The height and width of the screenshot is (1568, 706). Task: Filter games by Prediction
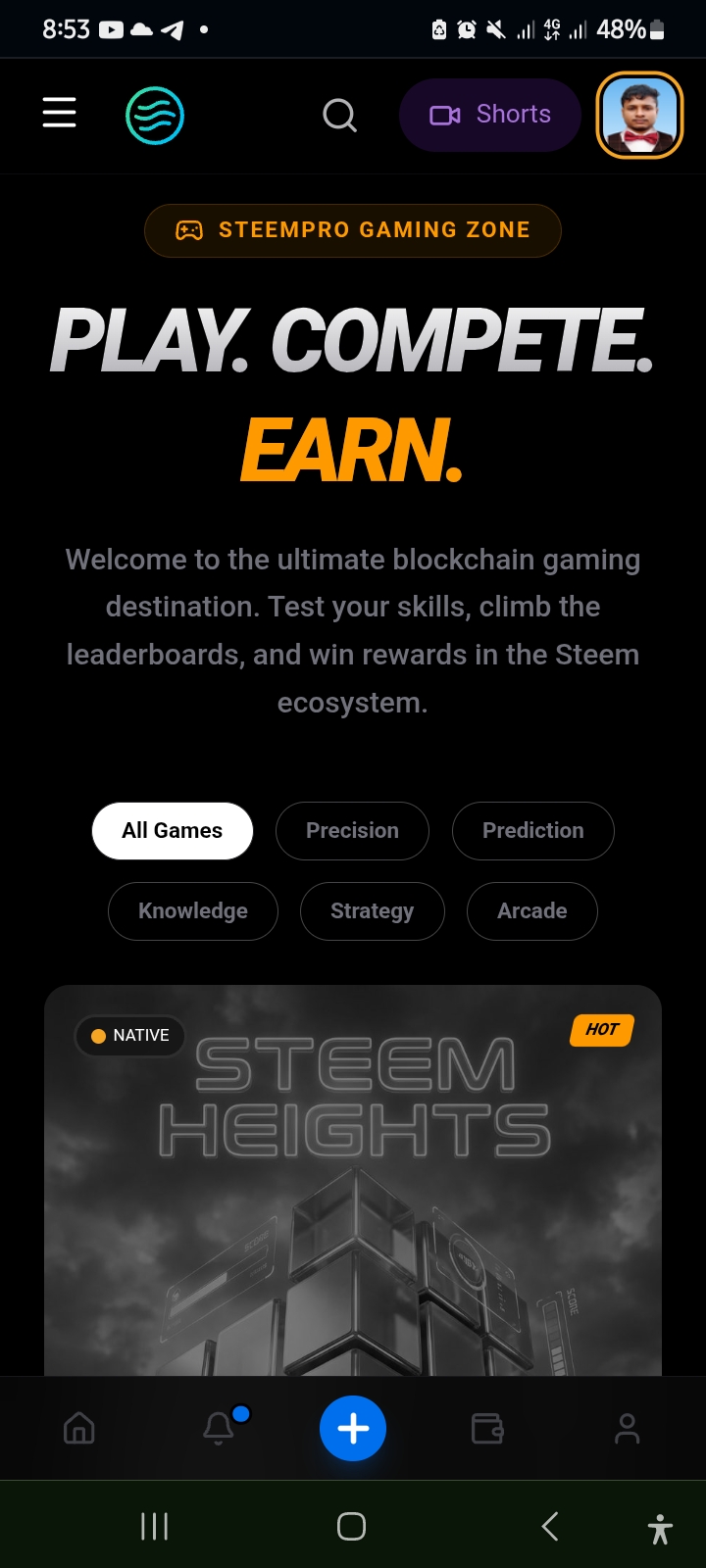pyautogui.click(x=533, y=831)
